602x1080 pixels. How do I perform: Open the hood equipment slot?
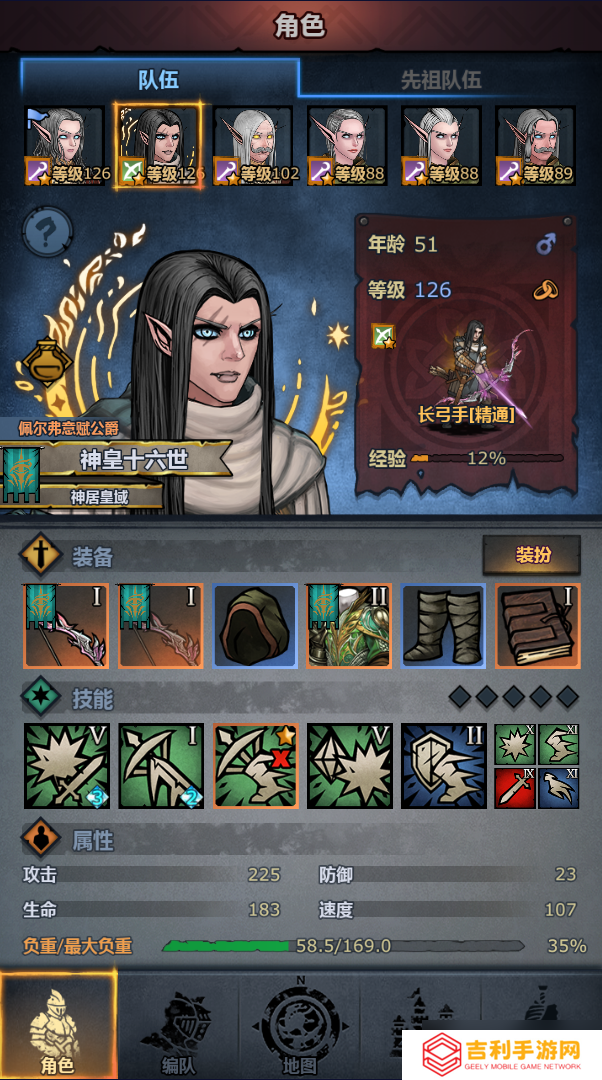253,627
